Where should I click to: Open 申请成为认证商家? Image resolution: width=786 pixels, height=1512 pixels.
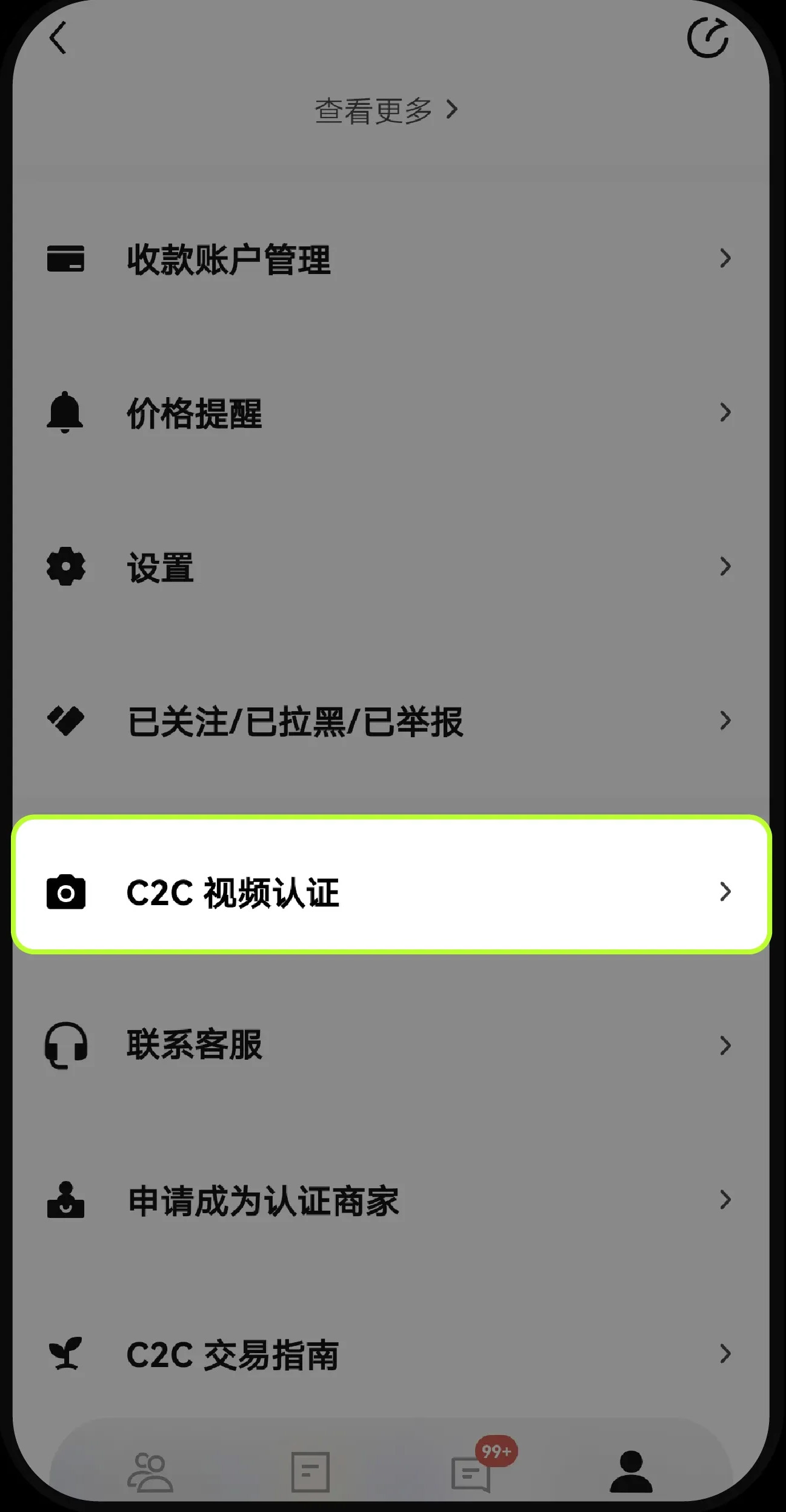[388, 1200]
